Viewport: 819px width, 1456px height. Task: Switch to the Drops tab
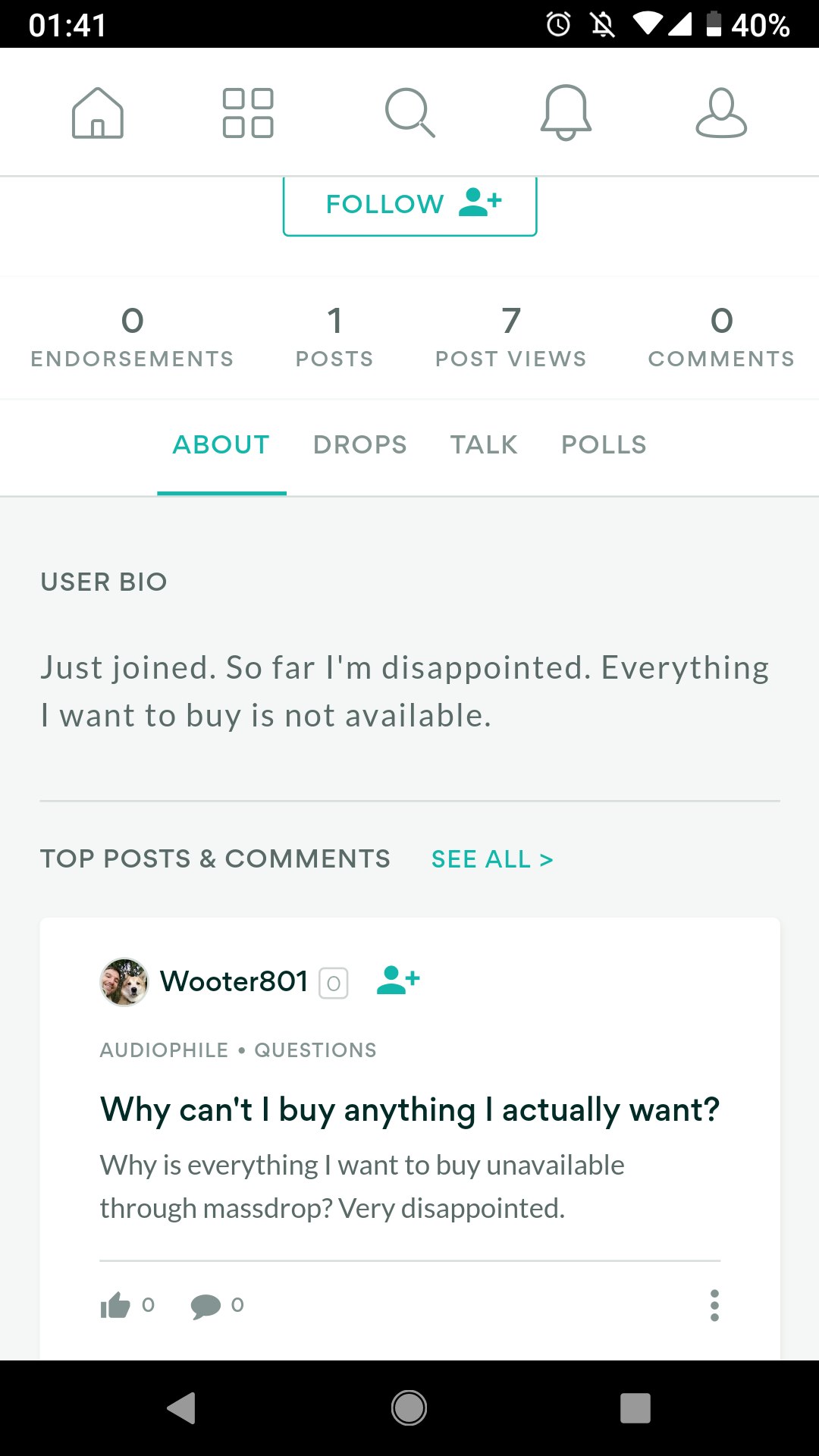click(x=360, y=444)
